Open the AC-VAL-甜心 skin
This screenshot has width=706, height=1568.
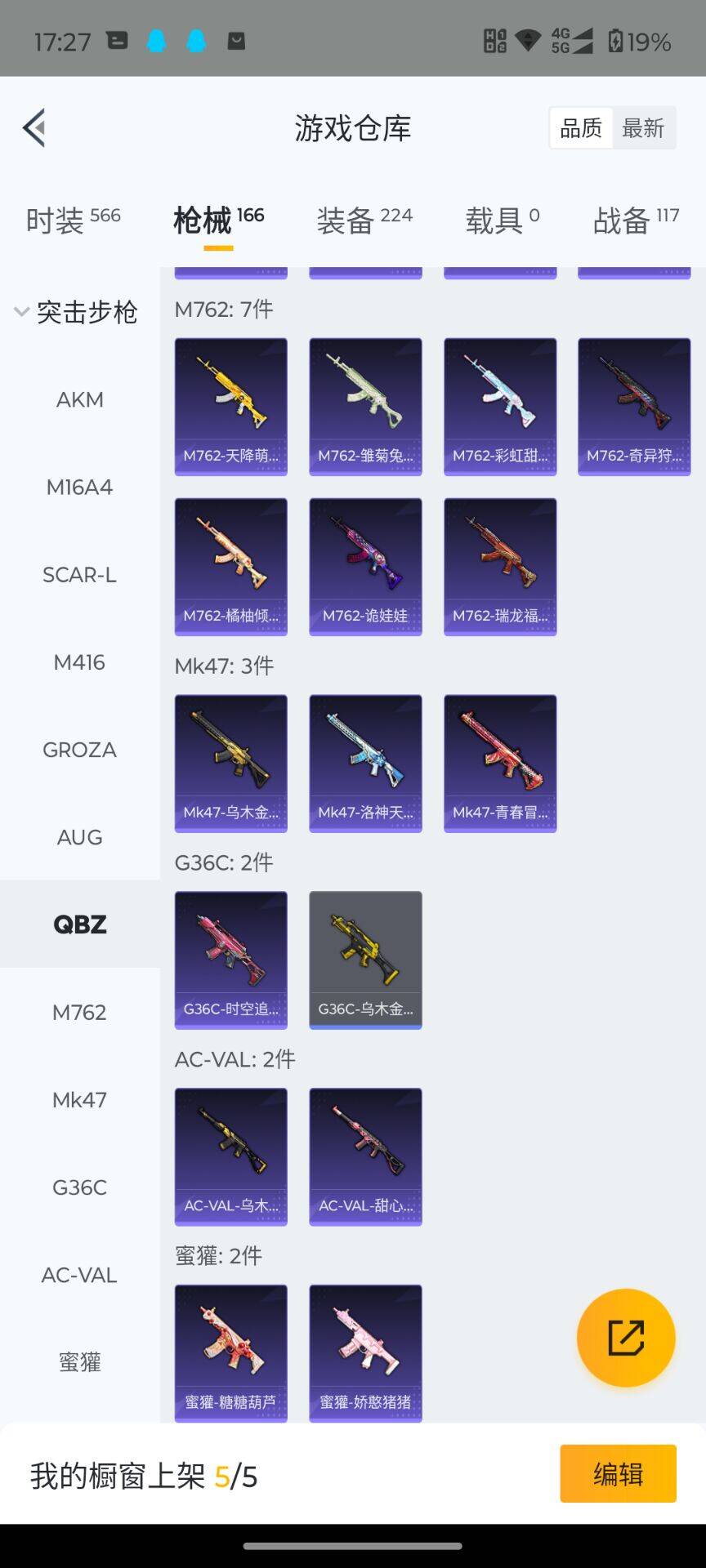[365, 1157]
